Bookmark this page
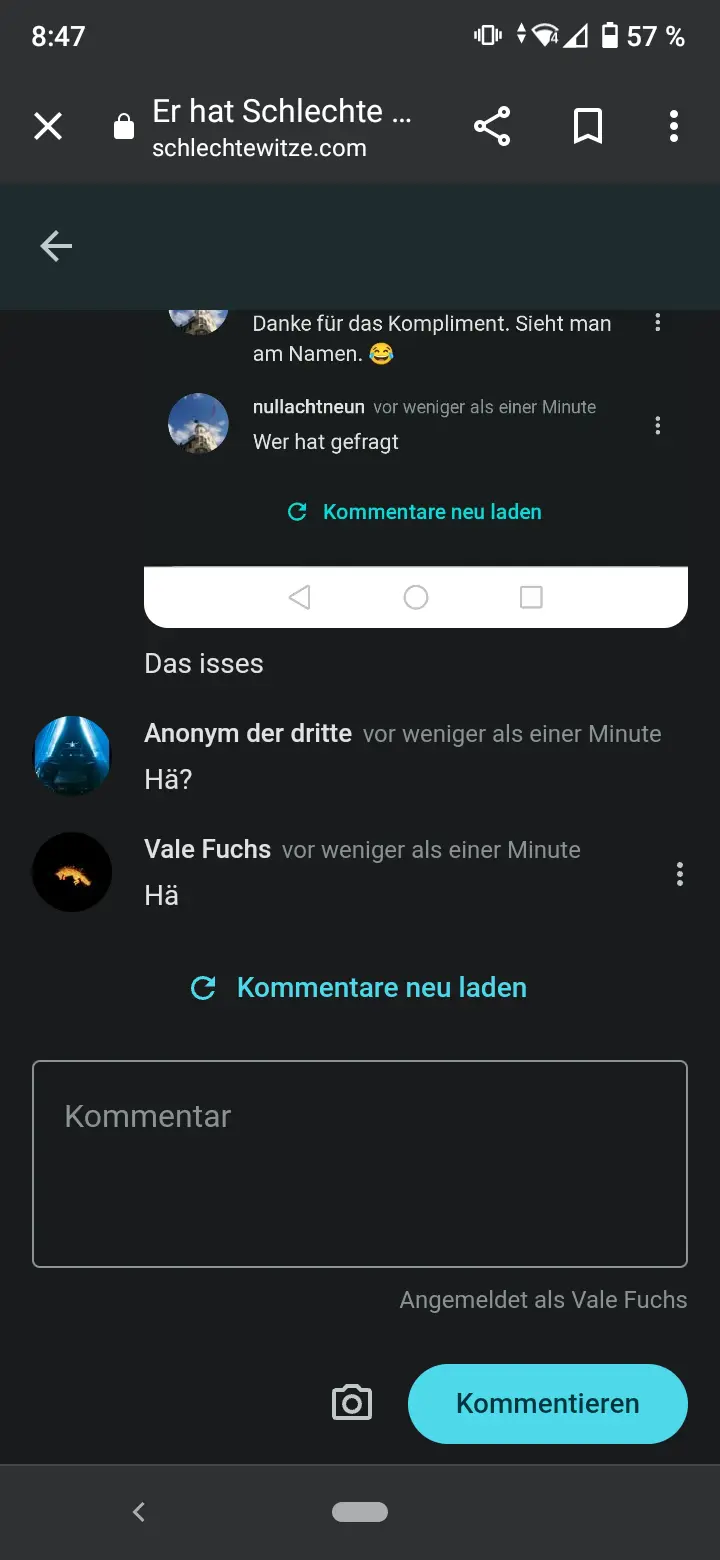This screenshot has height=1560, width=720. (587, 127)
